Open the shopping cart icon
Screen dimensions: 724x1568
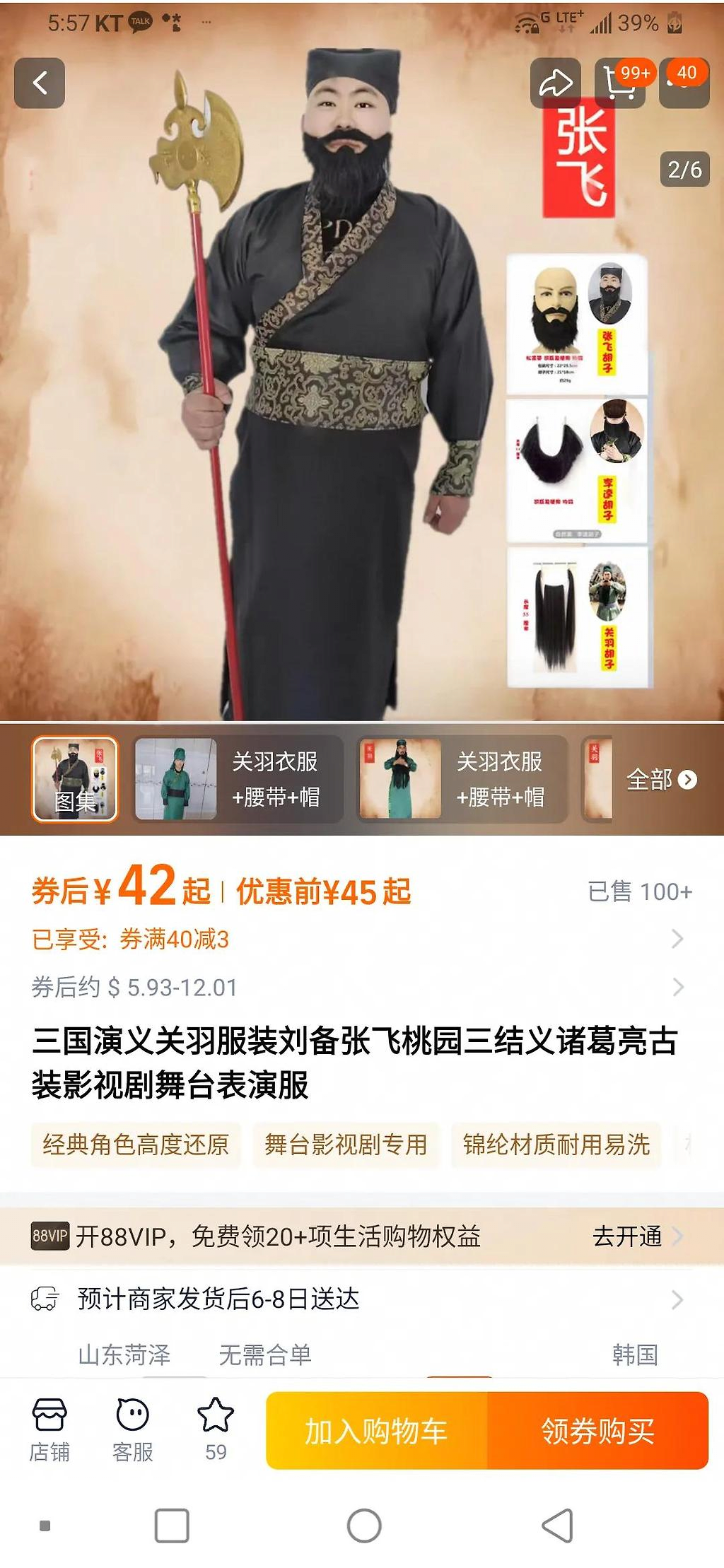pos(620,83)
